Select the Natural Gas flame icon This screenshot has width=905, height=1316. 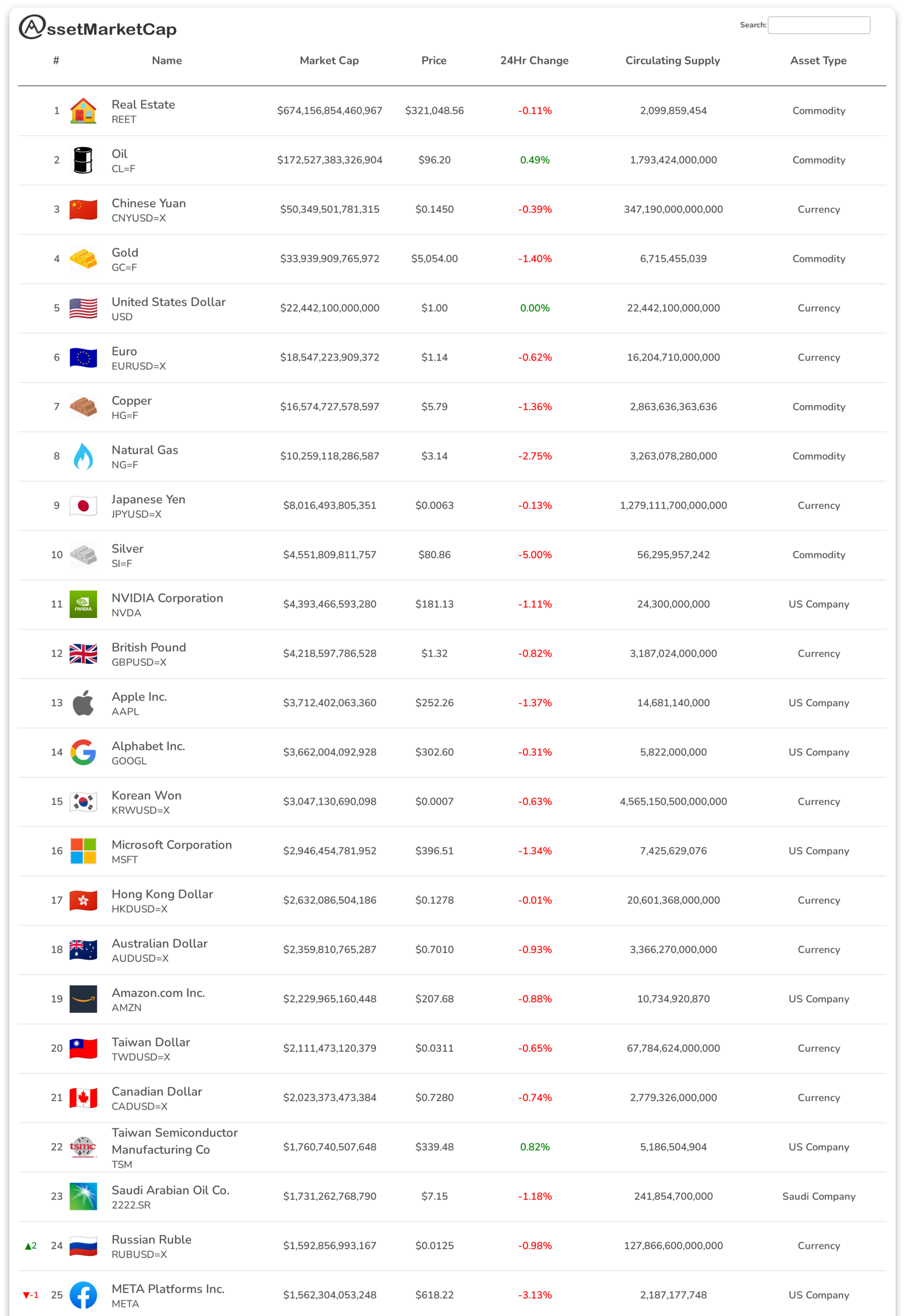tap(83, 455)
